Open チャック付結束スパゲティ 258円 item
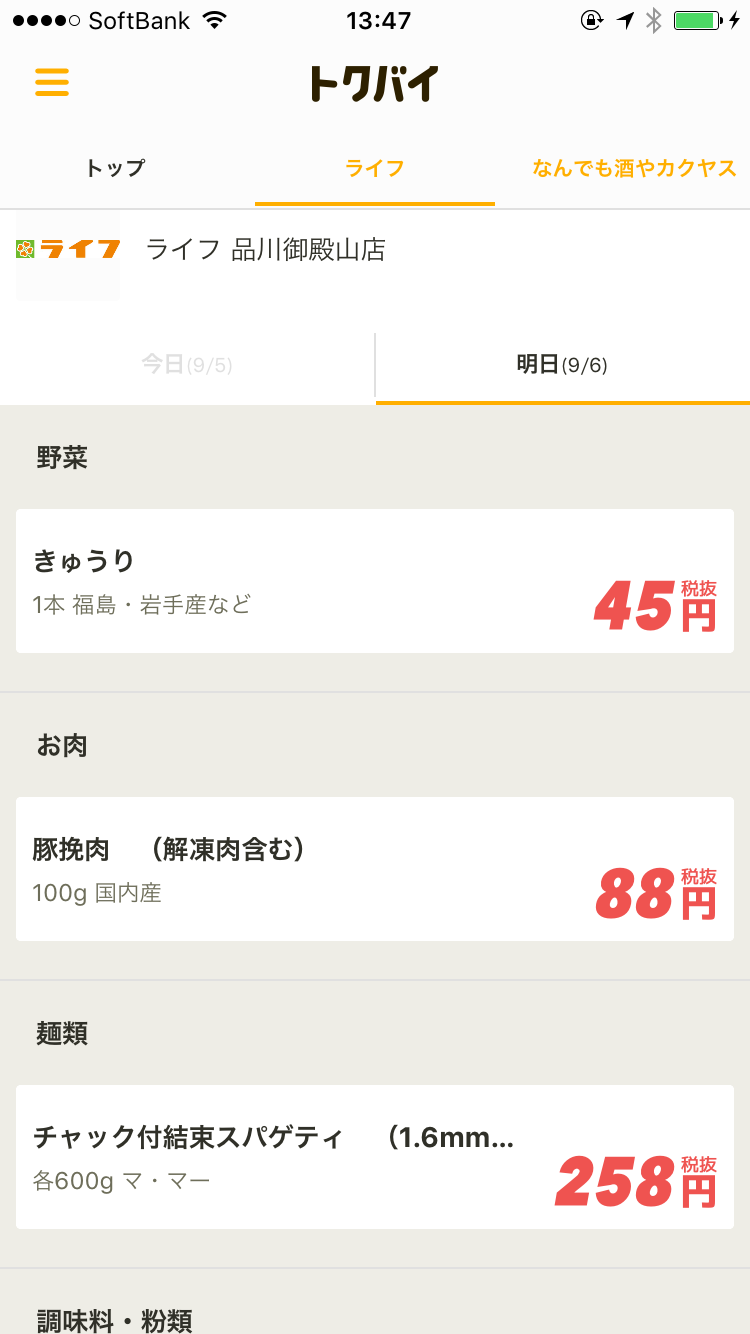The width and height of the screenshot is (750, 1334). point(375,1157)
